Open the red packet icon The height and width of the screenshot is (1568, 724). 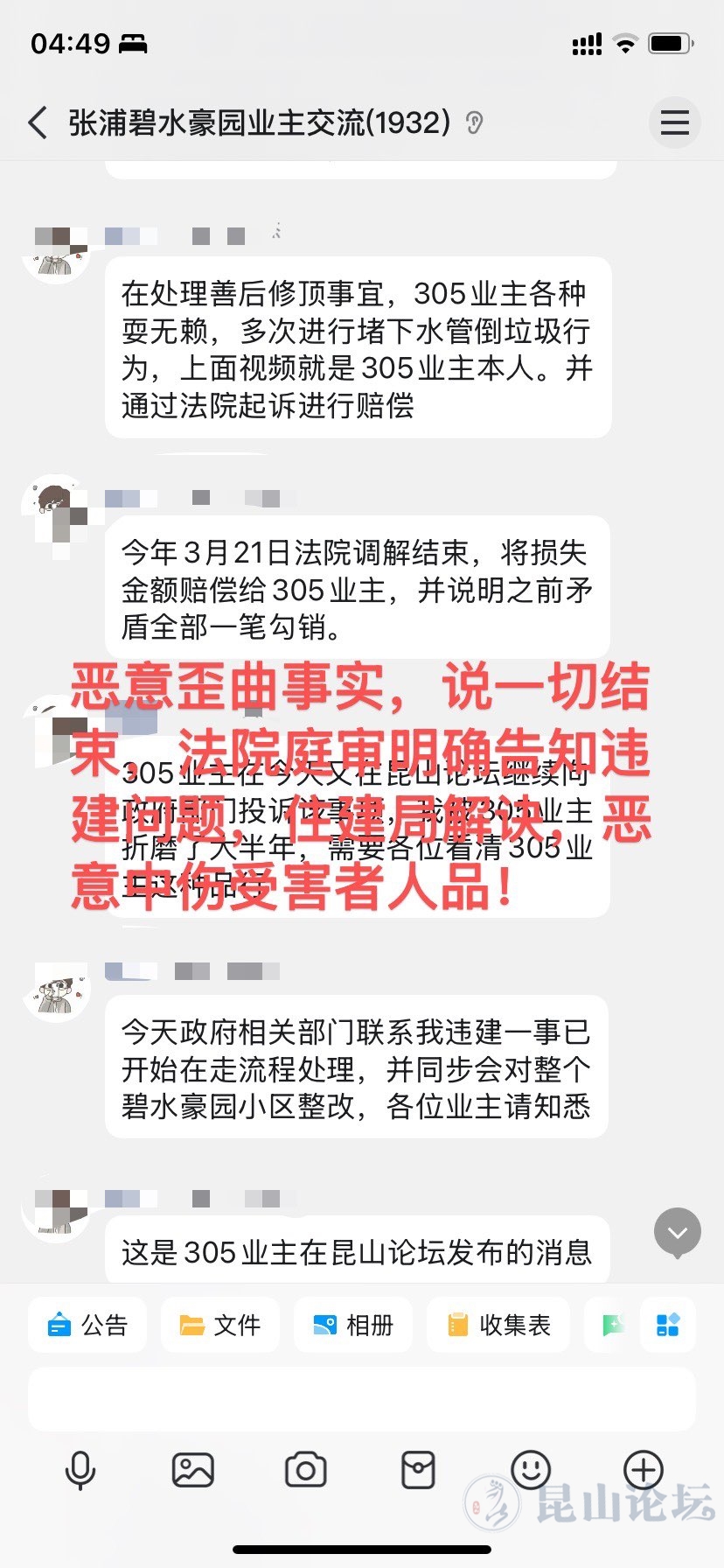tap(418, 1470)
